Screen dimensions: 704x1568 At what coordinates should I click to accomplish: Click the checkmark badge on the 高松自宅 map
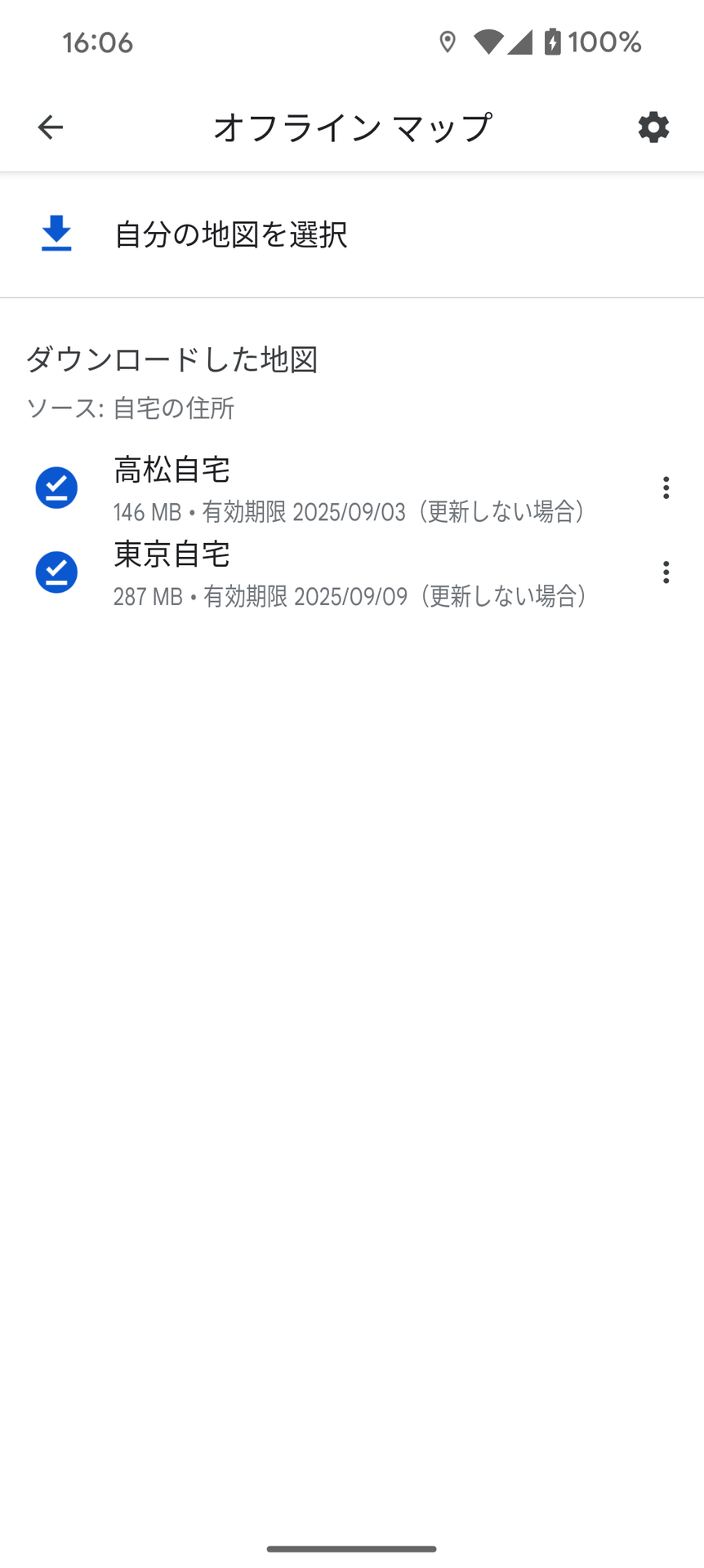coord(56,488)
